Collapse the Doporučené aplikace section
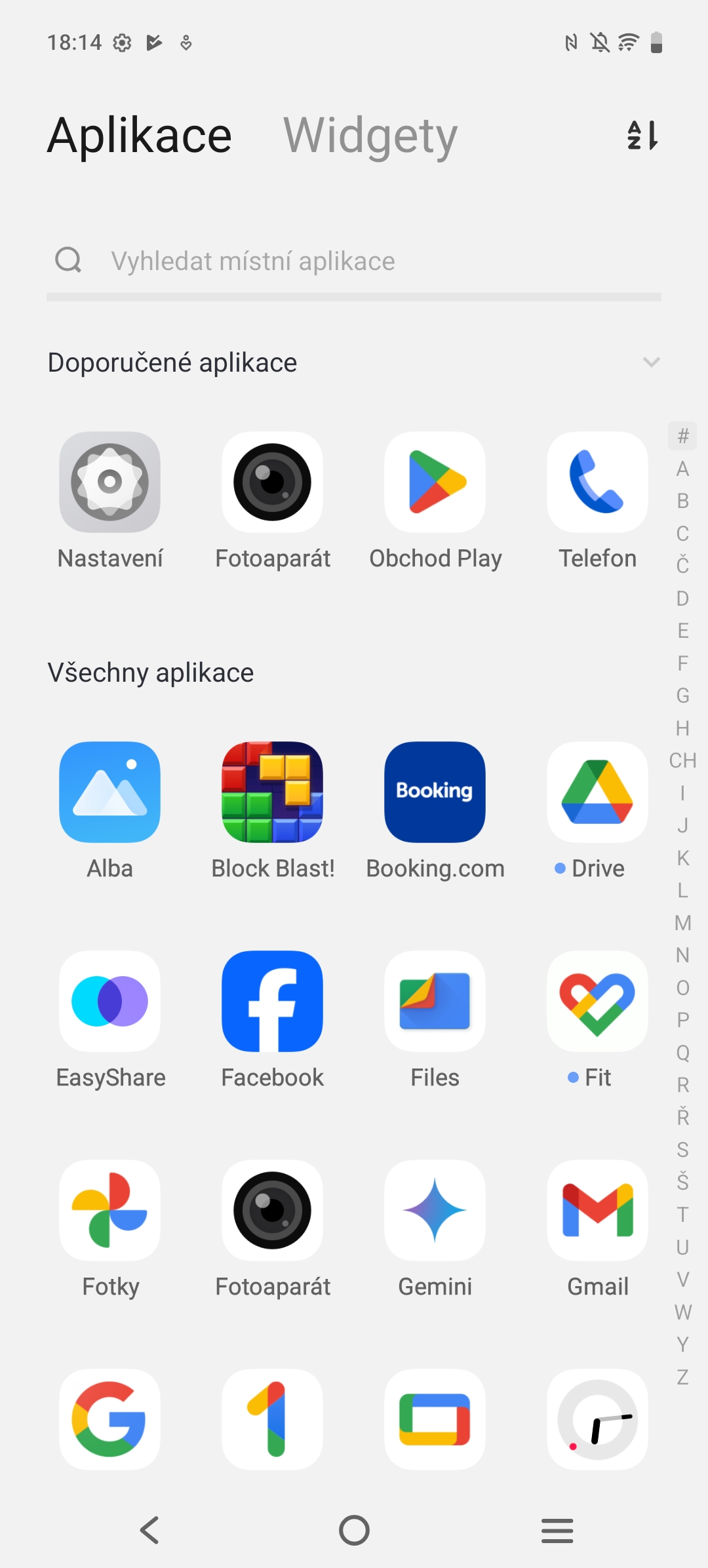708x1568 pixels. pyautogui.click(x=651, y=362)
